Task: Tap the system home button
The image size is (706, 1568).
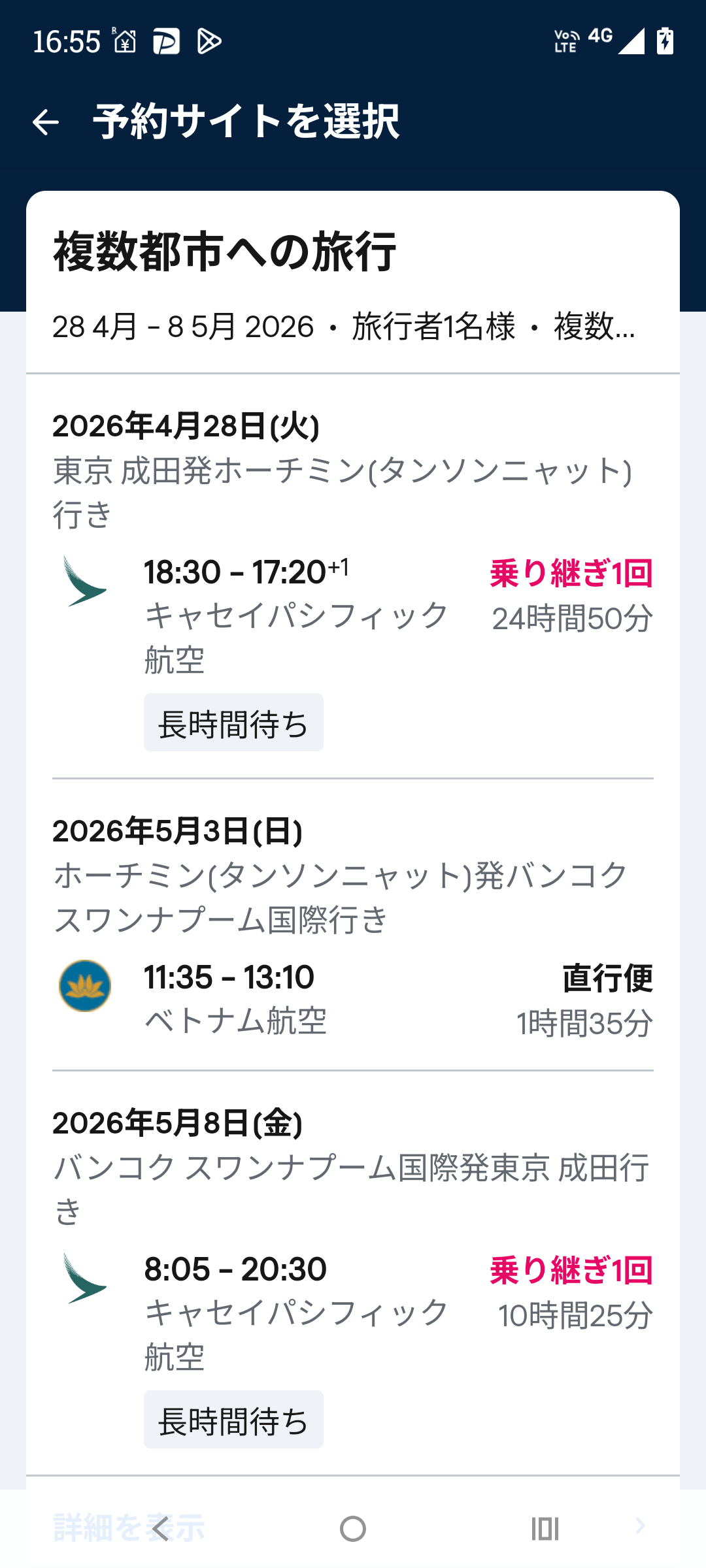Action: tap(353, 1529)
